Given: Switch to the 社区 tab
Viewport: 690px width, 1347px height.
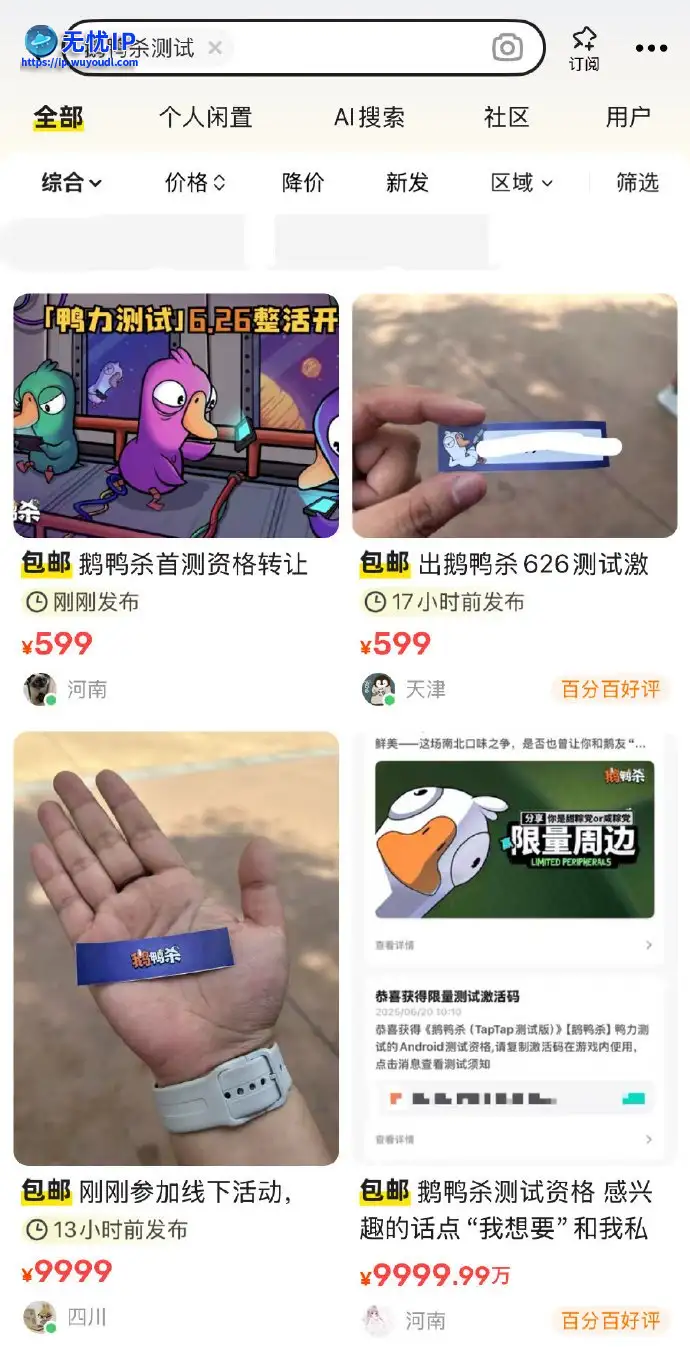Looking at the screenshot, I should click(506, 117).
